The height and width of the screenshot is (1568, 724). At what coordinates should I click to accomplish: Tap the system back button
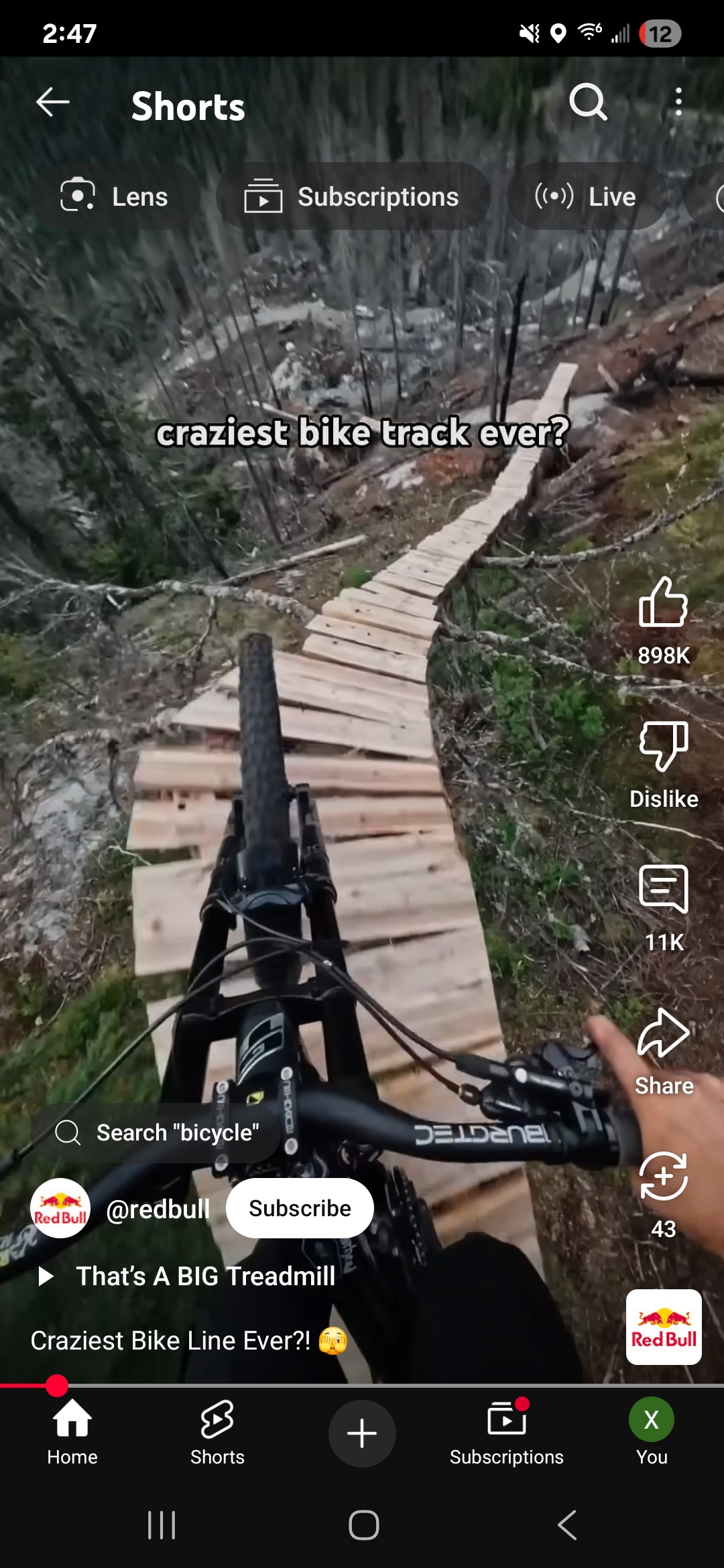click(567, 1526)
